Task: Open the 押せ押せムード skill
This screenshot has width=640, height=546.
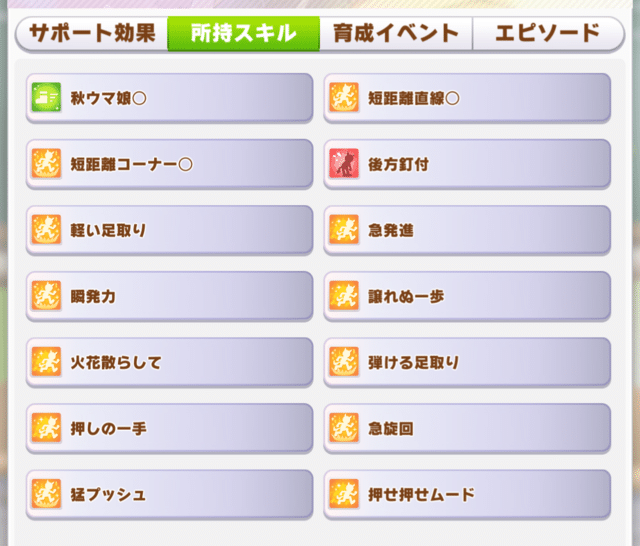Action: pyautogui.click(x=468, y=493)
